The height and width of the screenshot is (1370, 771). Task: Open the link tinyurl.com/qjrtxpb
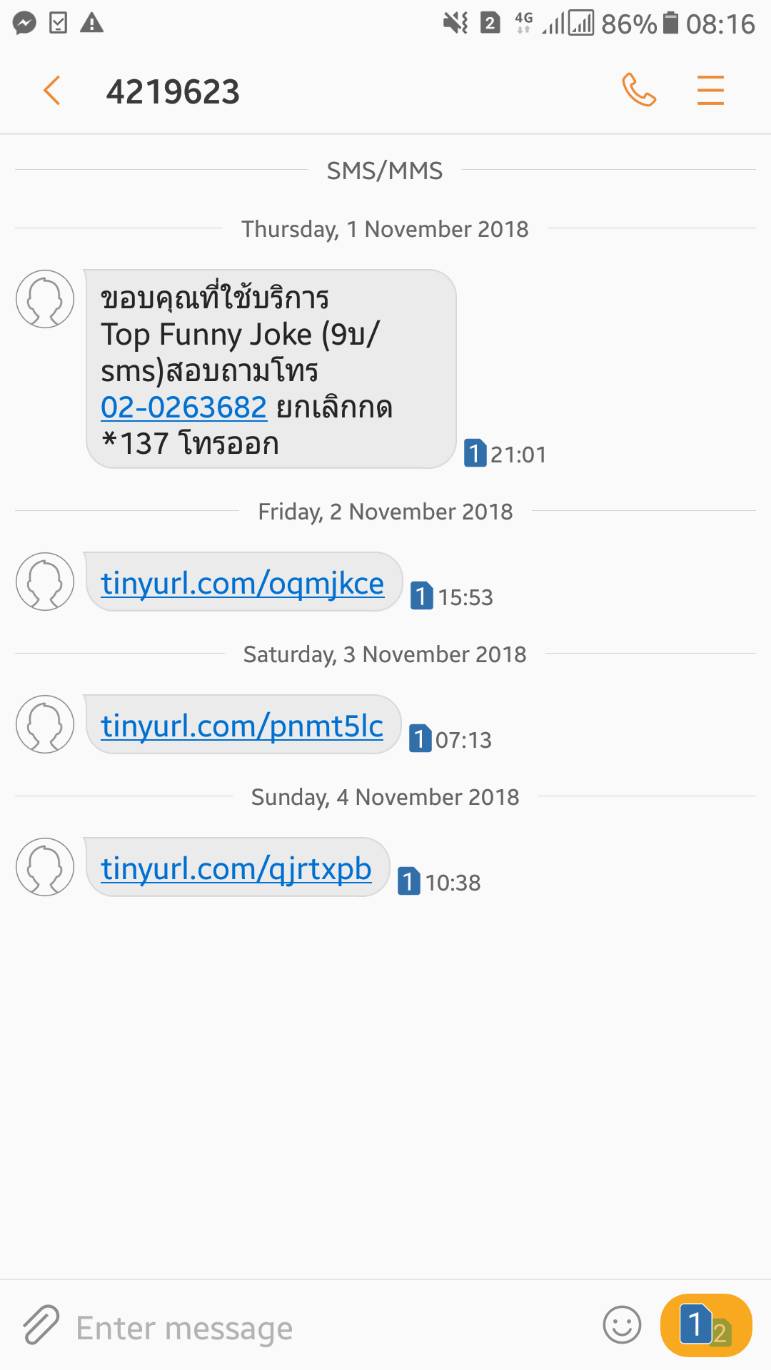point(236,868)
